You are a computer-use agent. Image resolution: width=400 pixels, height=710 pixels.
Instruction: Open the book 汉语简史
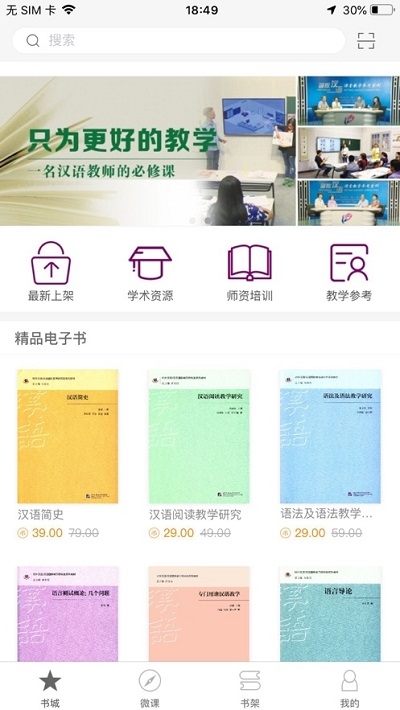[67, 454]
